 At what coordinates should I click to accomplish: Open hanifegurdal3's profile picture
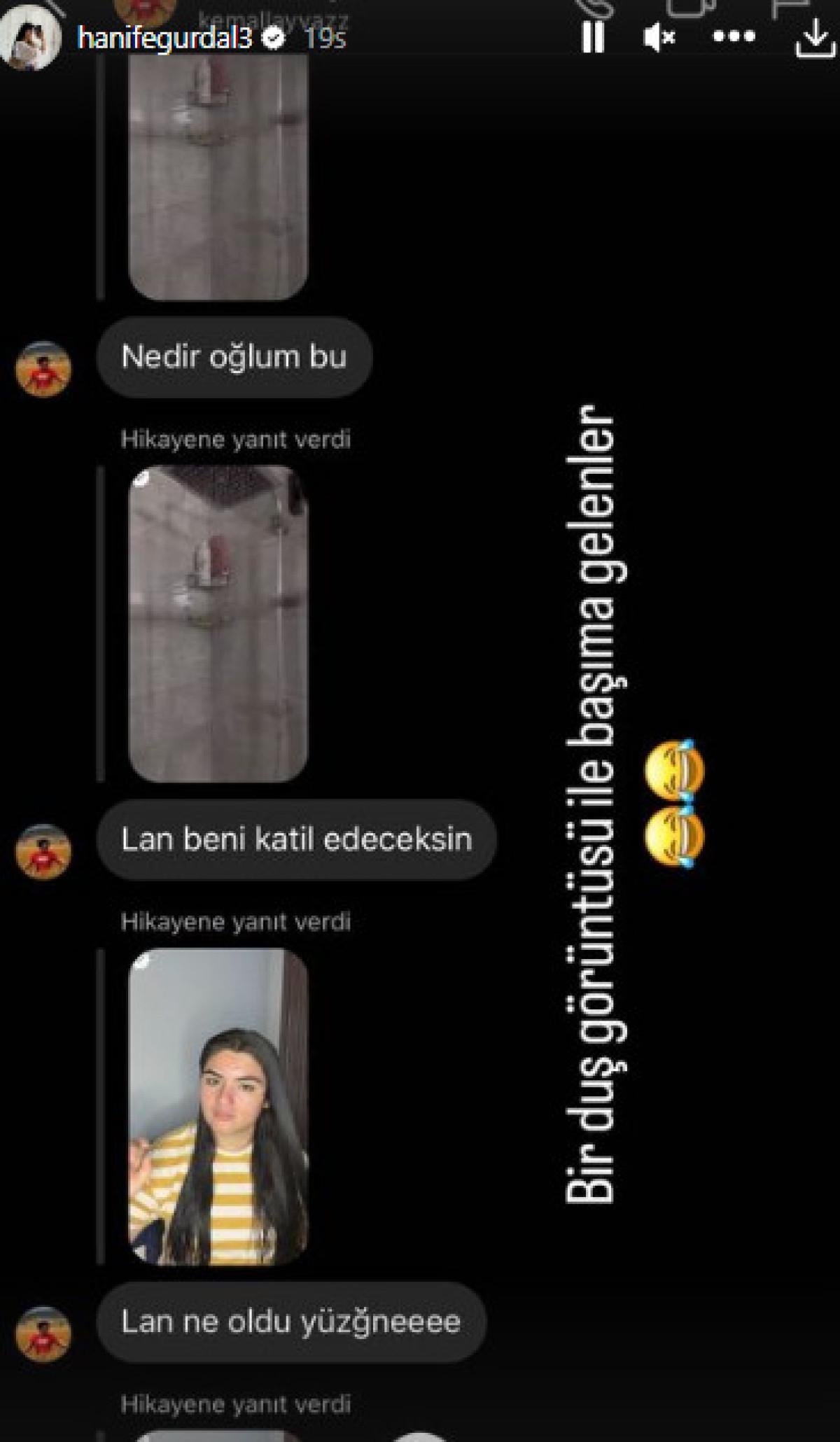click(30, 36)
